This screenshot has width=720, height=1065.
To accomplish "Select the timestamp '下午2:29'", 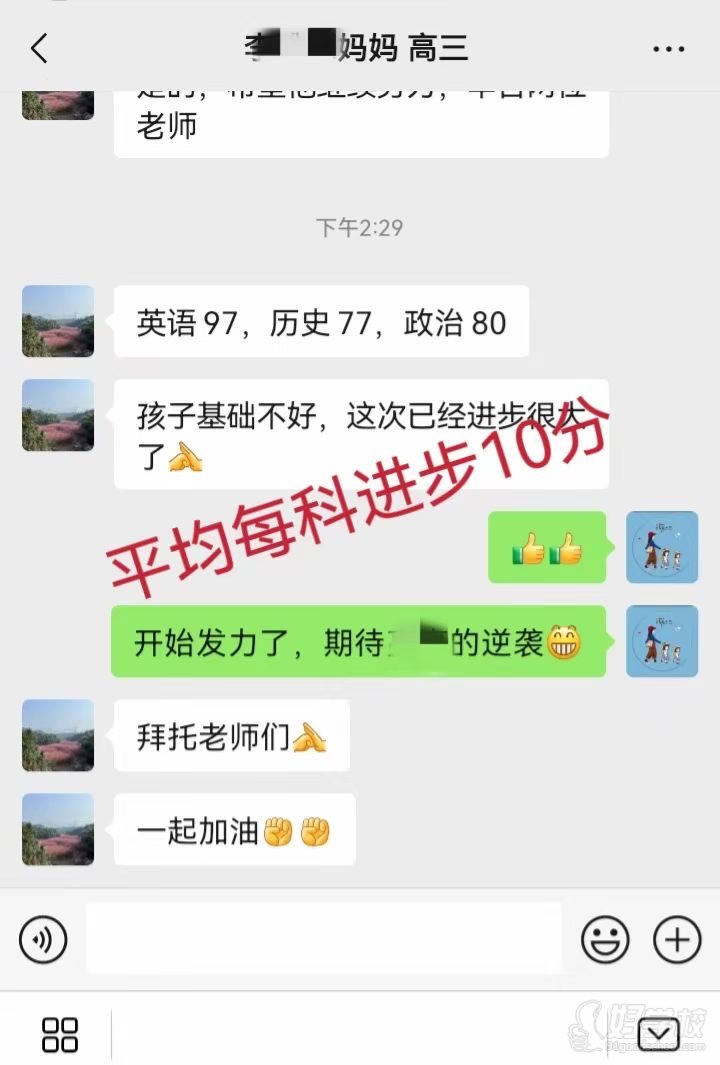I will pos(360,227).
